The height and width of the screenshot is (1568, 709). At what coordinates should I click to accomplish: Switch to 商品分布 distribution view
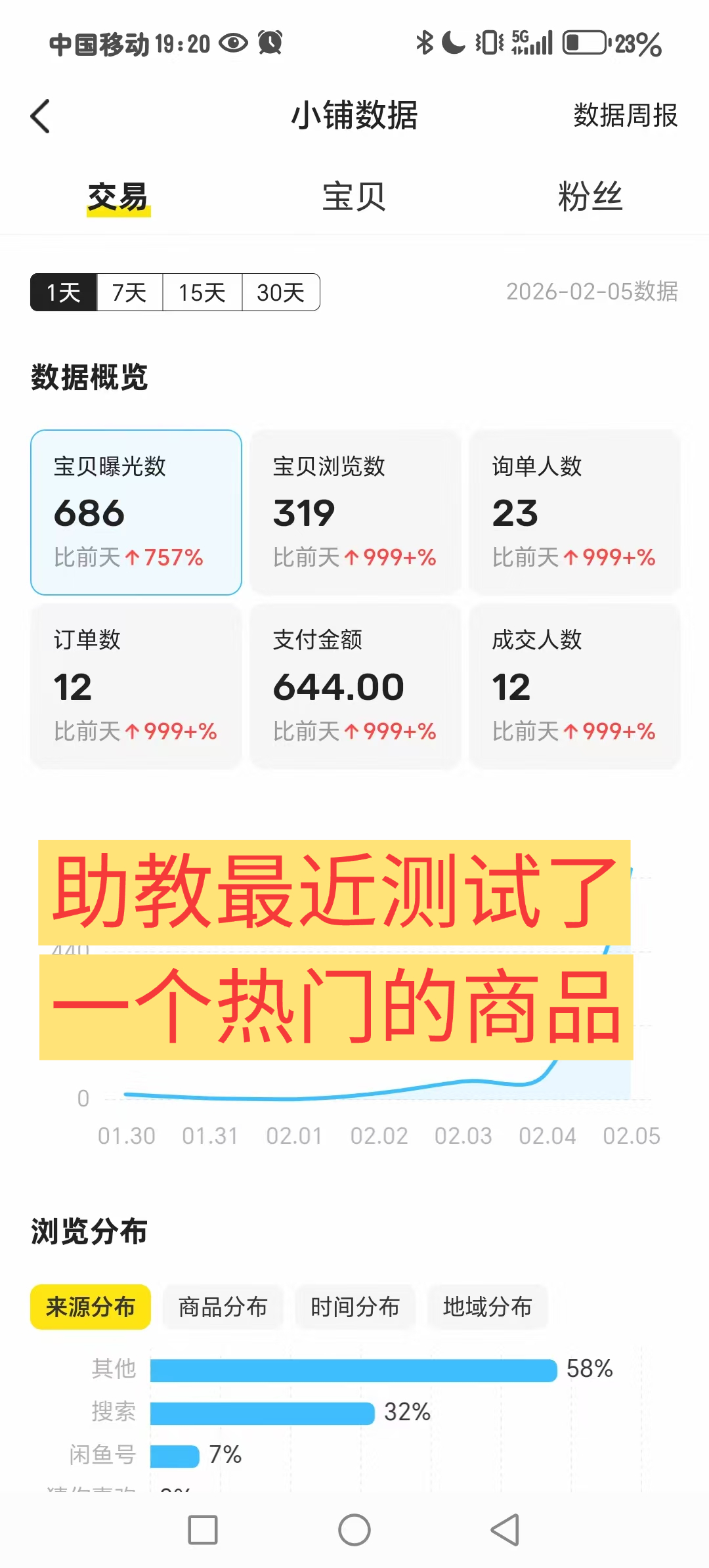click(223, 1307)
